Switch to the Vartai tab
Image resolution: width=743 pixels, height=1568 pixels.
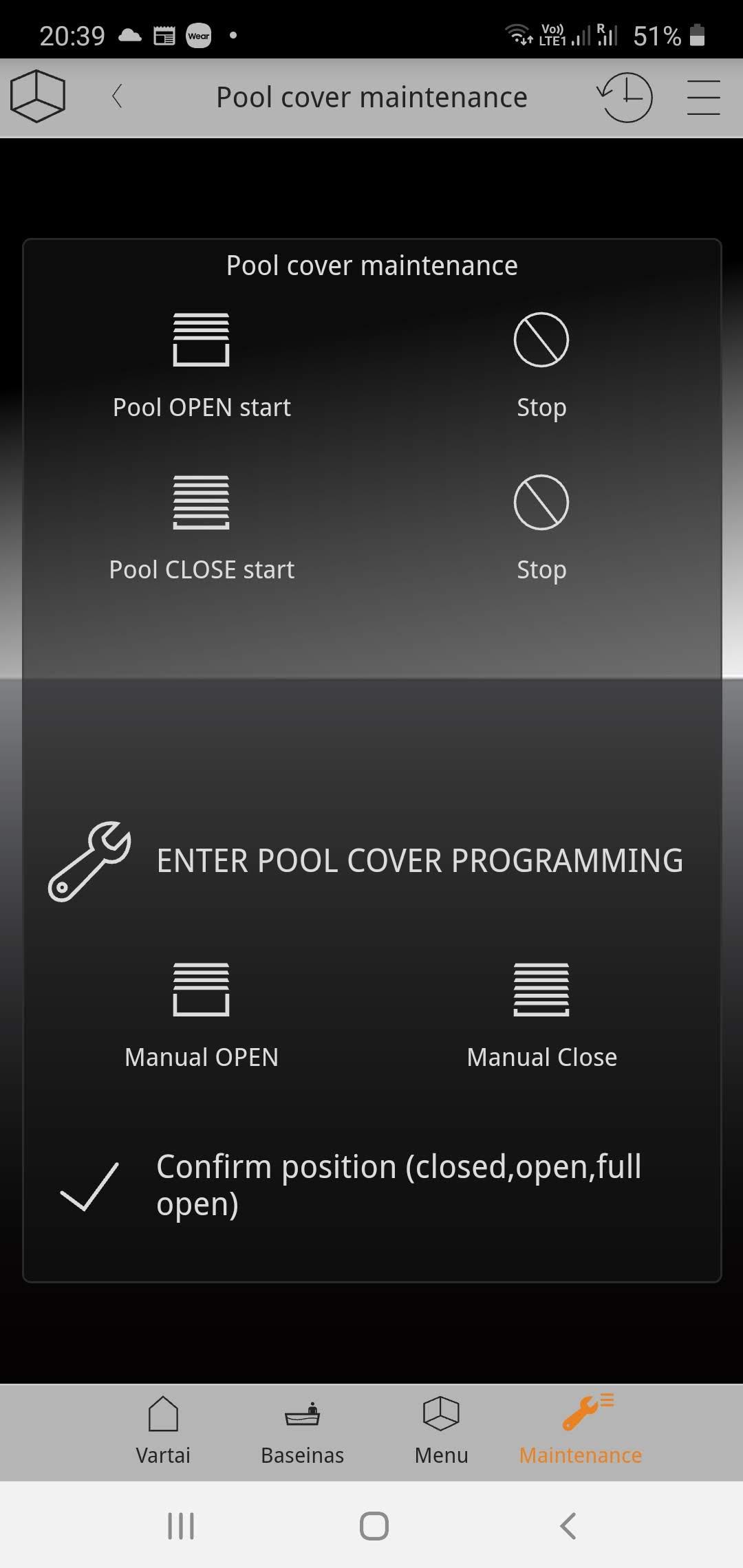pyautogui.click(x=163, y=1430)
